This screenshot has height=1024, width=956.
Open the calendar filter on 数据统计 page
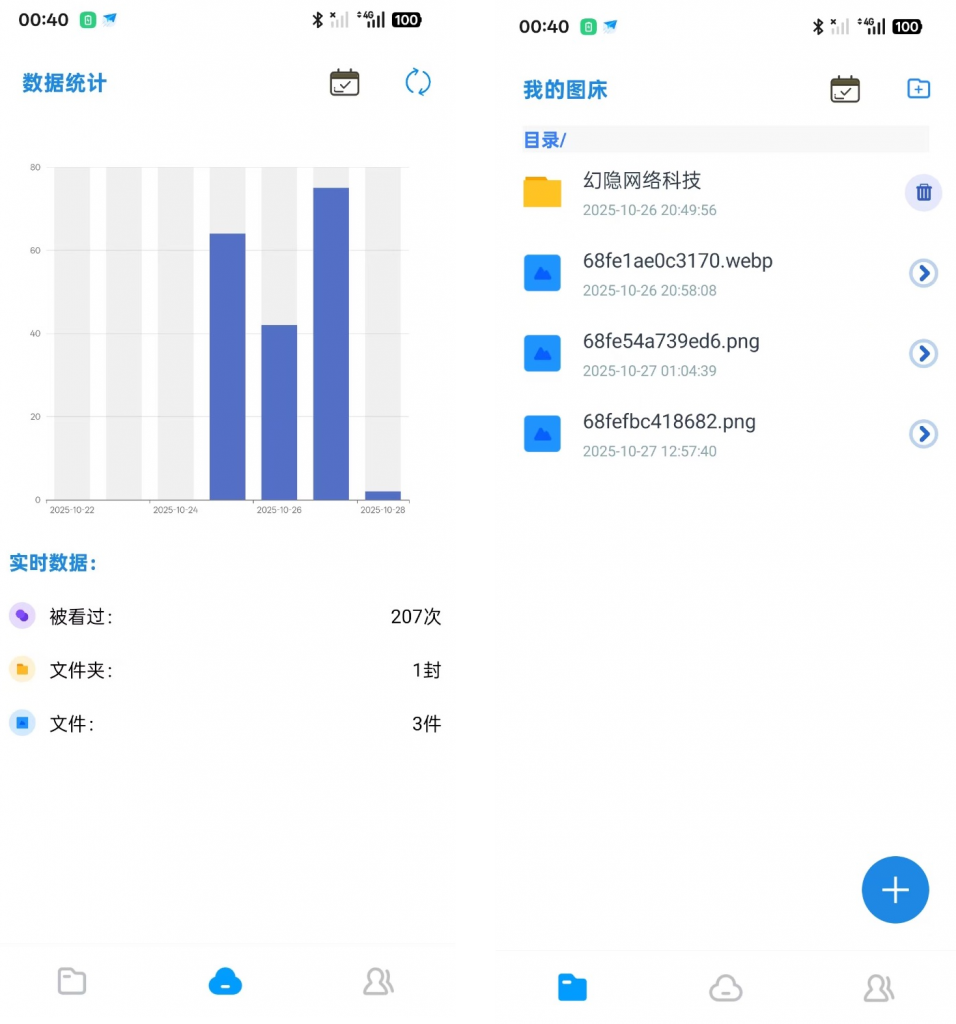pos(344,84)
